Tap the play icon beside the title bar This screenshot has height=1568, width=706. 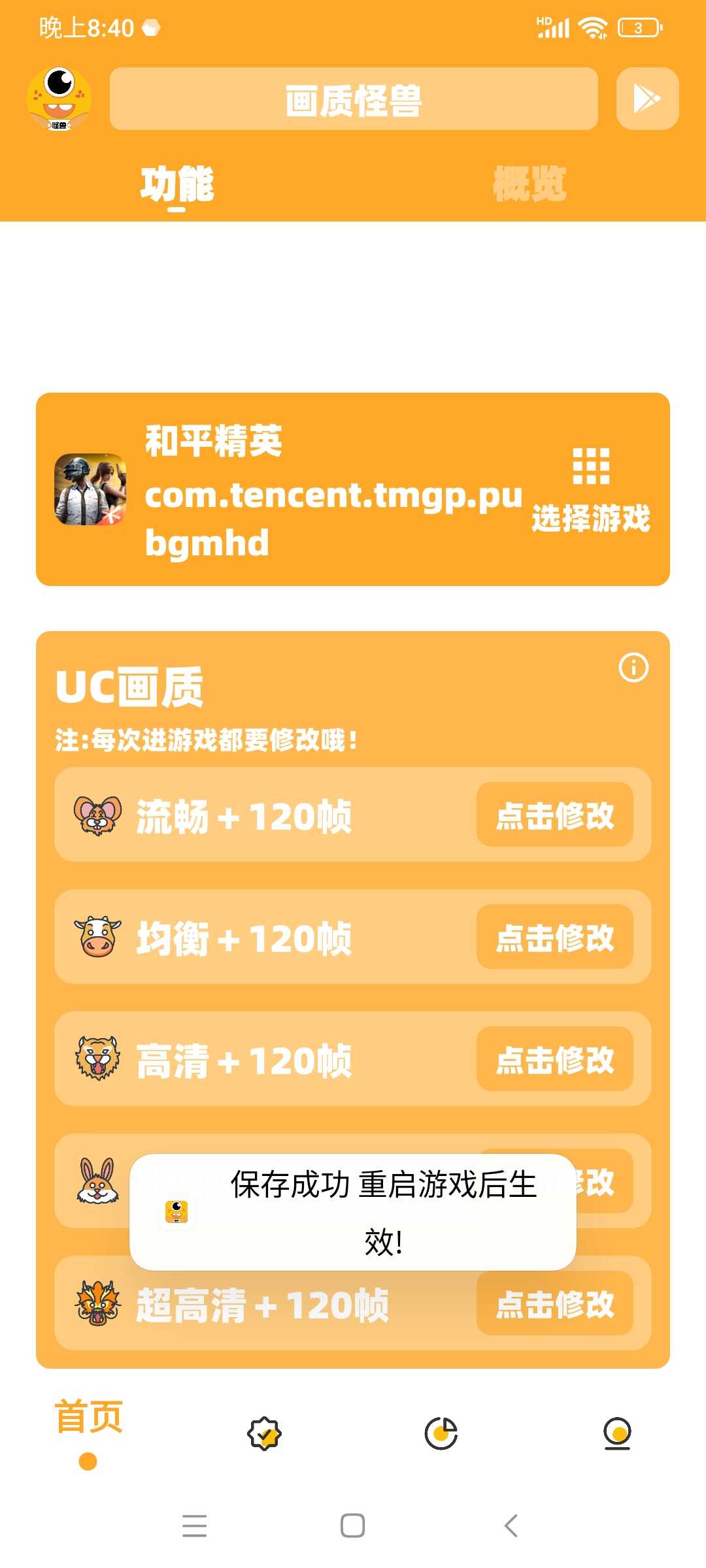(x=647, y=99)
